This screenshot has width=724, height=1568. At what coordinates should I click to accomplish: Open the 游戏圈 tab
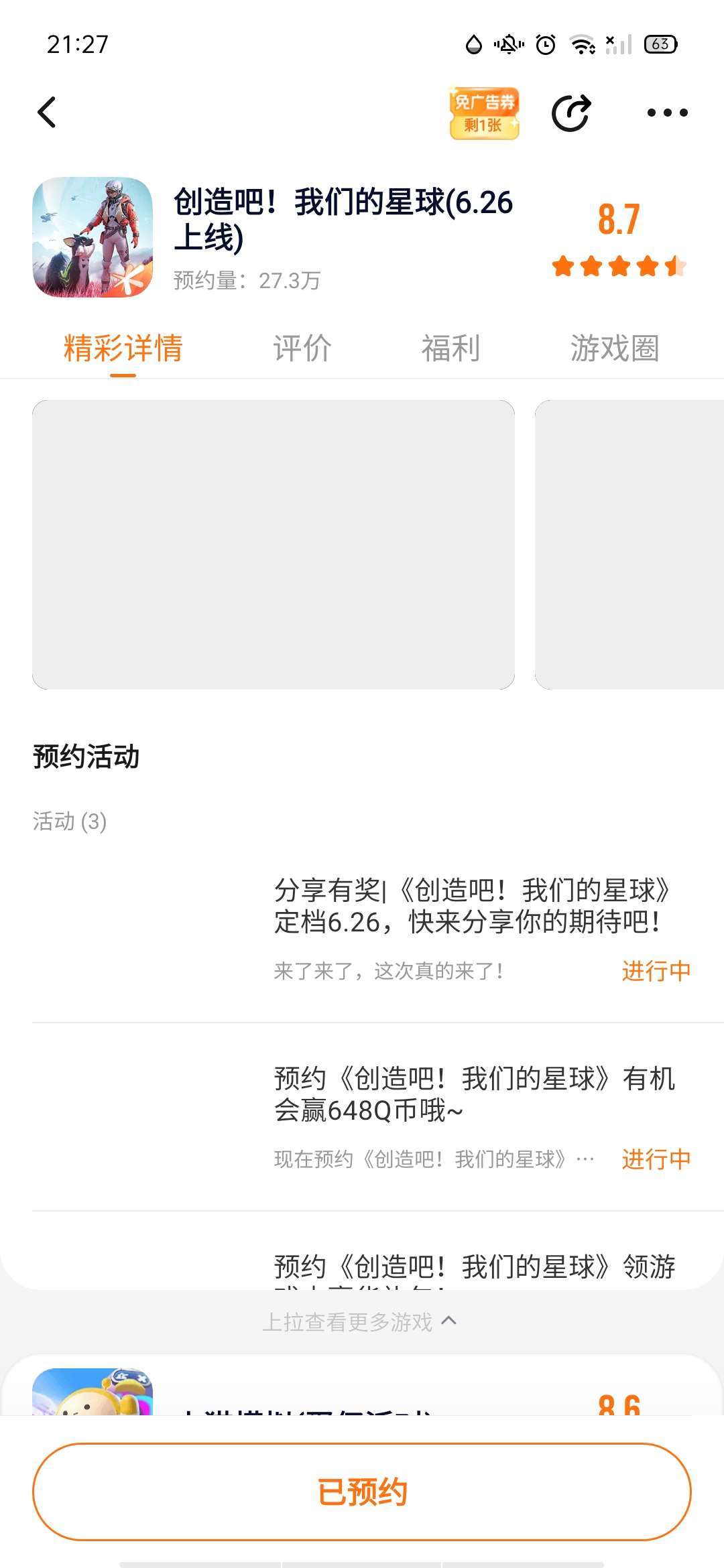point(615,348)
